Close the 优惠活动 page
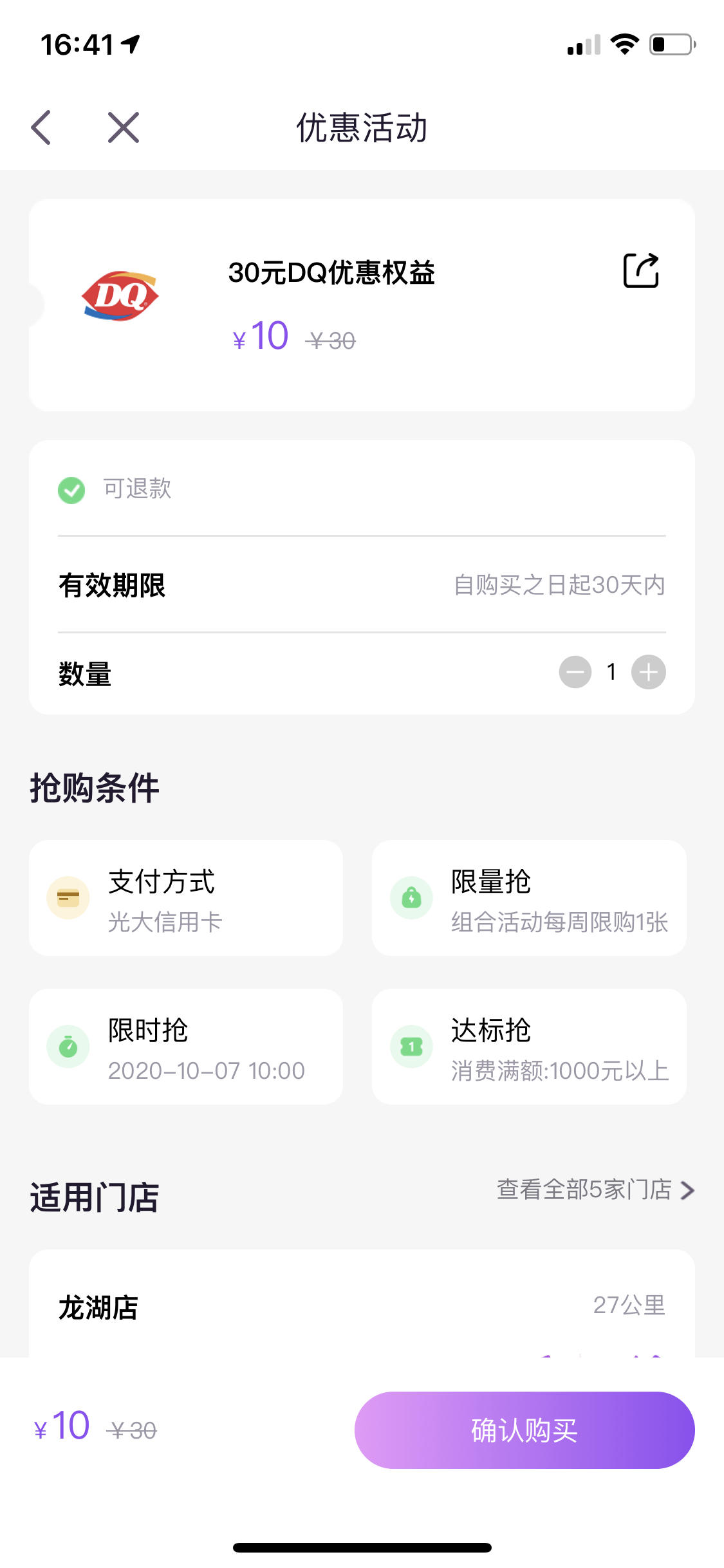The width and height of the screenshot is (724, 1568). (x=123, y=127)
